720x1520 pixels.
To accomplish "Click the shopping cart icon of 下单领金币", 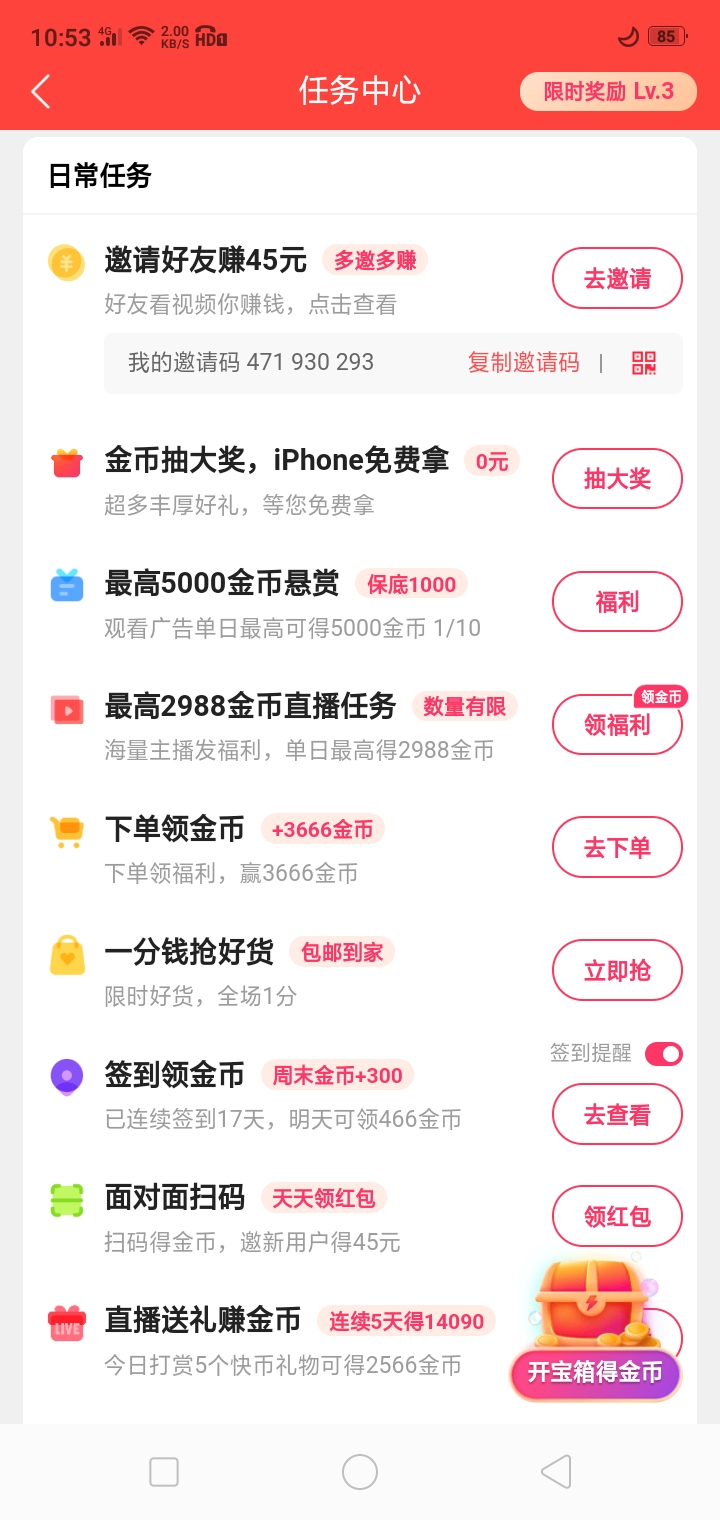I will pos(66,831).
